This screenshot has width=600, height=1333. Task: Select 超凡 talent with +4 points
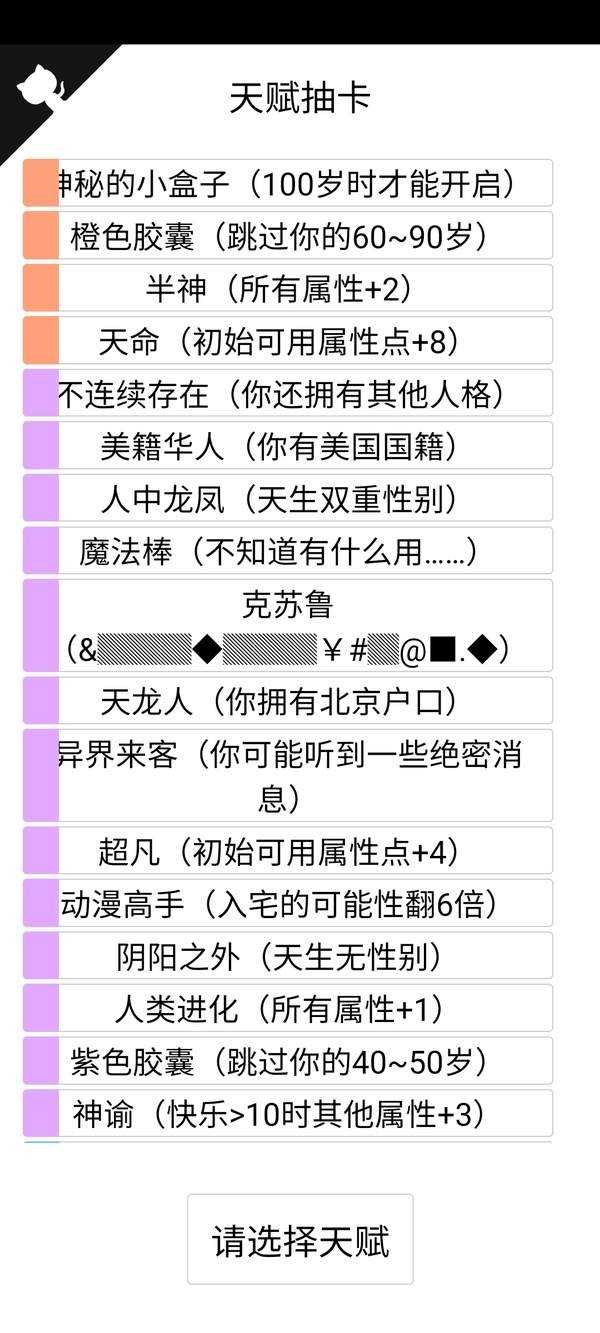tap(288, 850)
